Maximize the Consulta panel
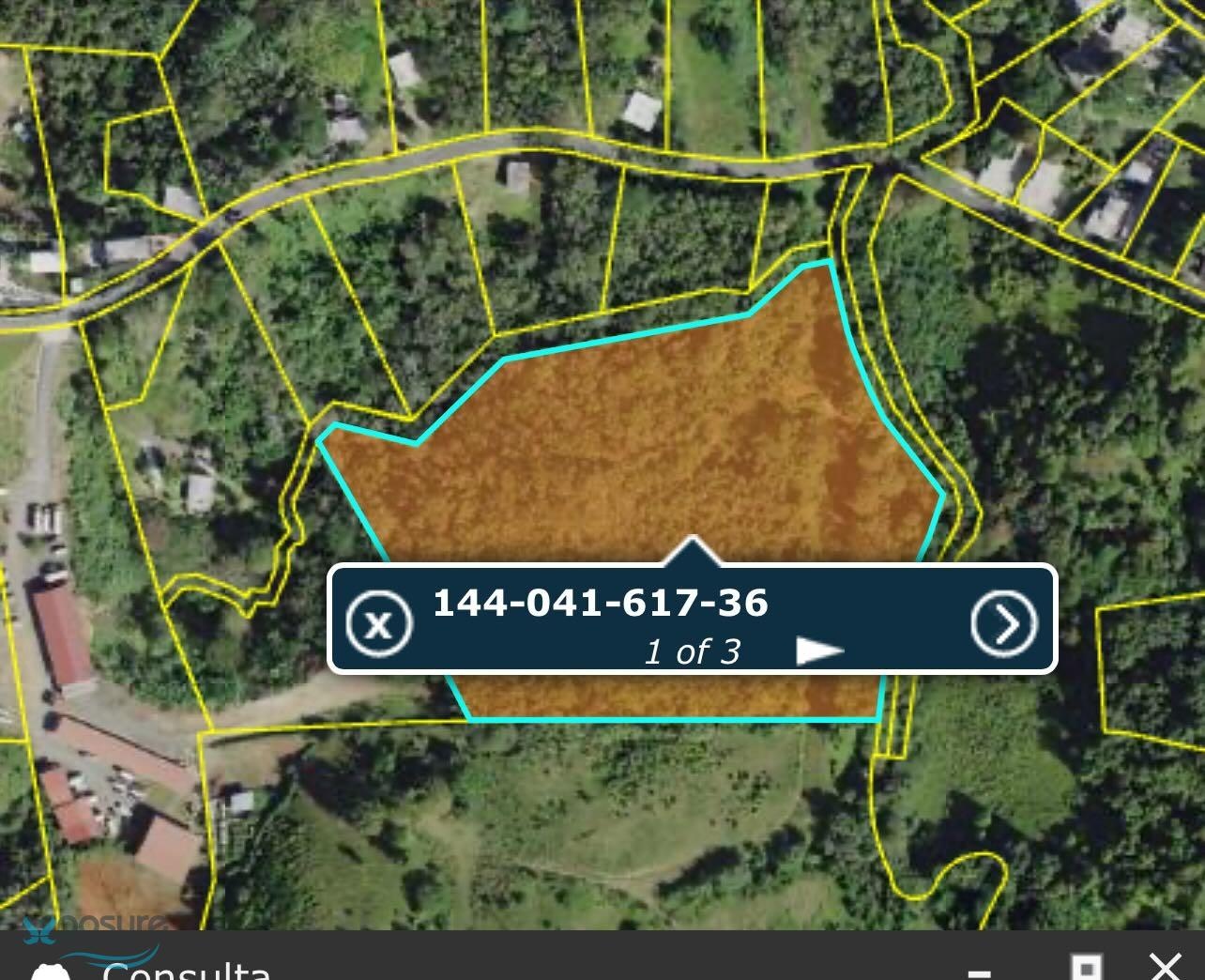The height and width of the screenshot is (980, 1205). [1086, 968]
